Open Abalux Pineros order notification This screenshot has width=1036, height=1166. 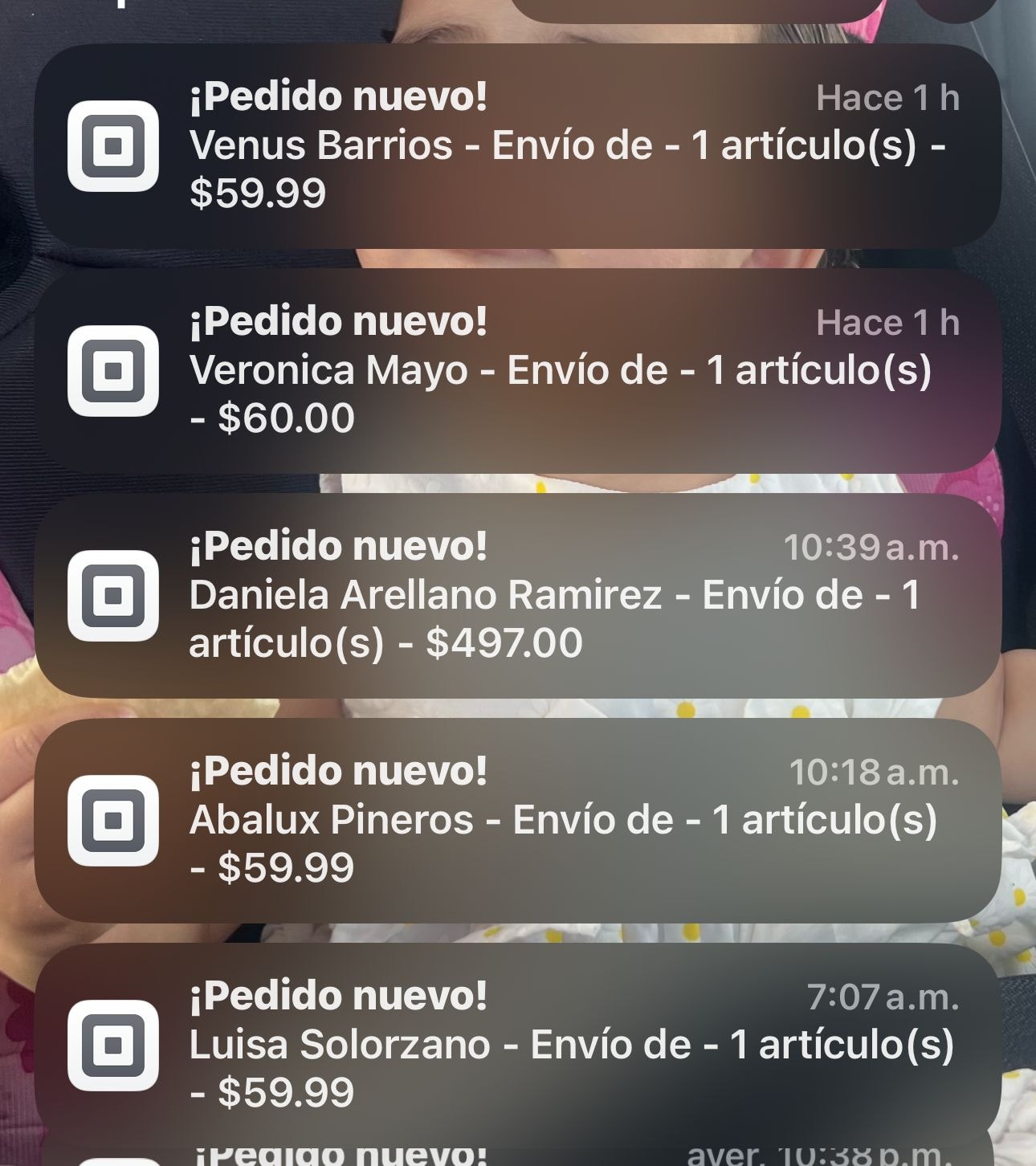518,821
